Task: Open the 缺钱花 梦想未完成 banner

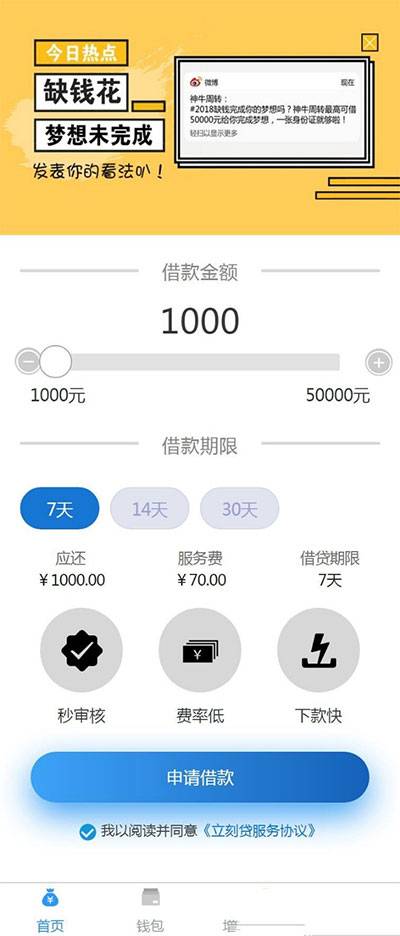Action: click(200, 117)
